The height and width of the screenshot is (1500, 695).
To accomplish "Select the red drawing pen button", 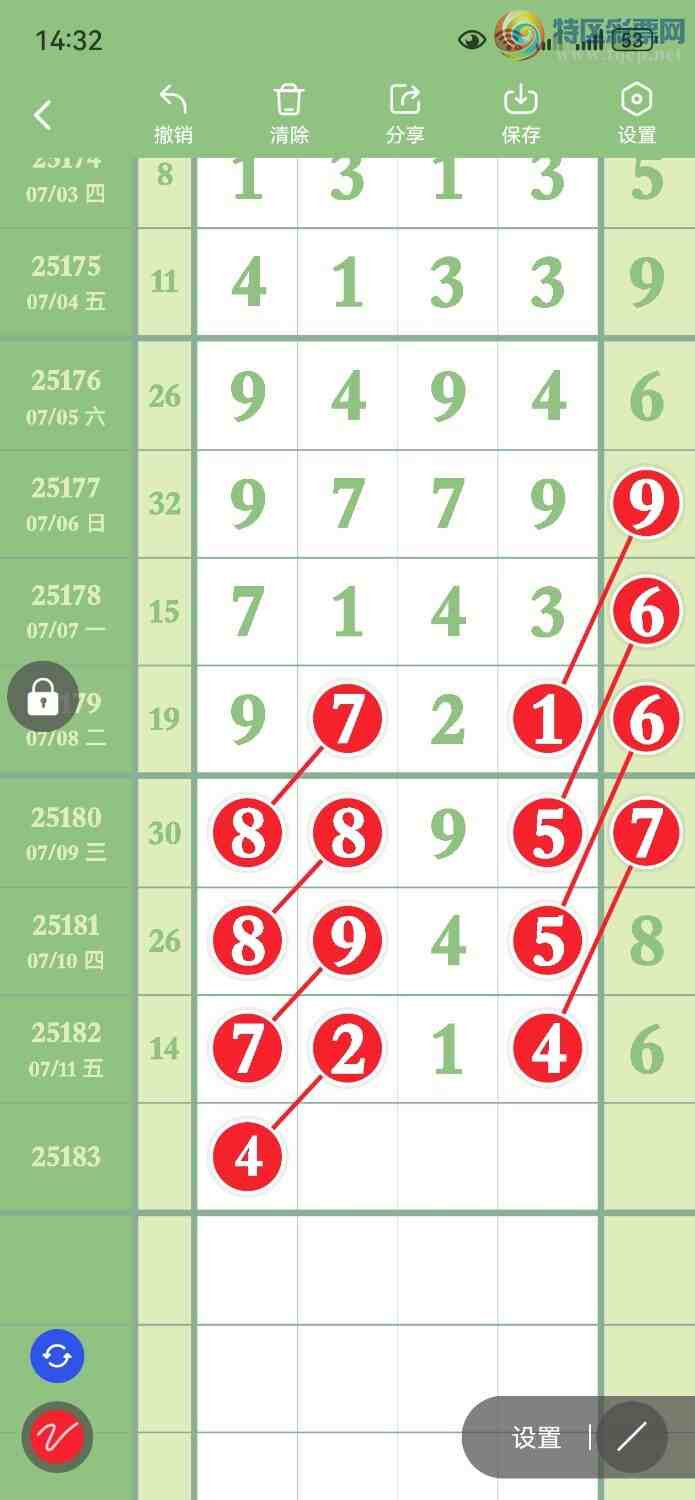I will pyautogui.click(x=57, y=1437).
